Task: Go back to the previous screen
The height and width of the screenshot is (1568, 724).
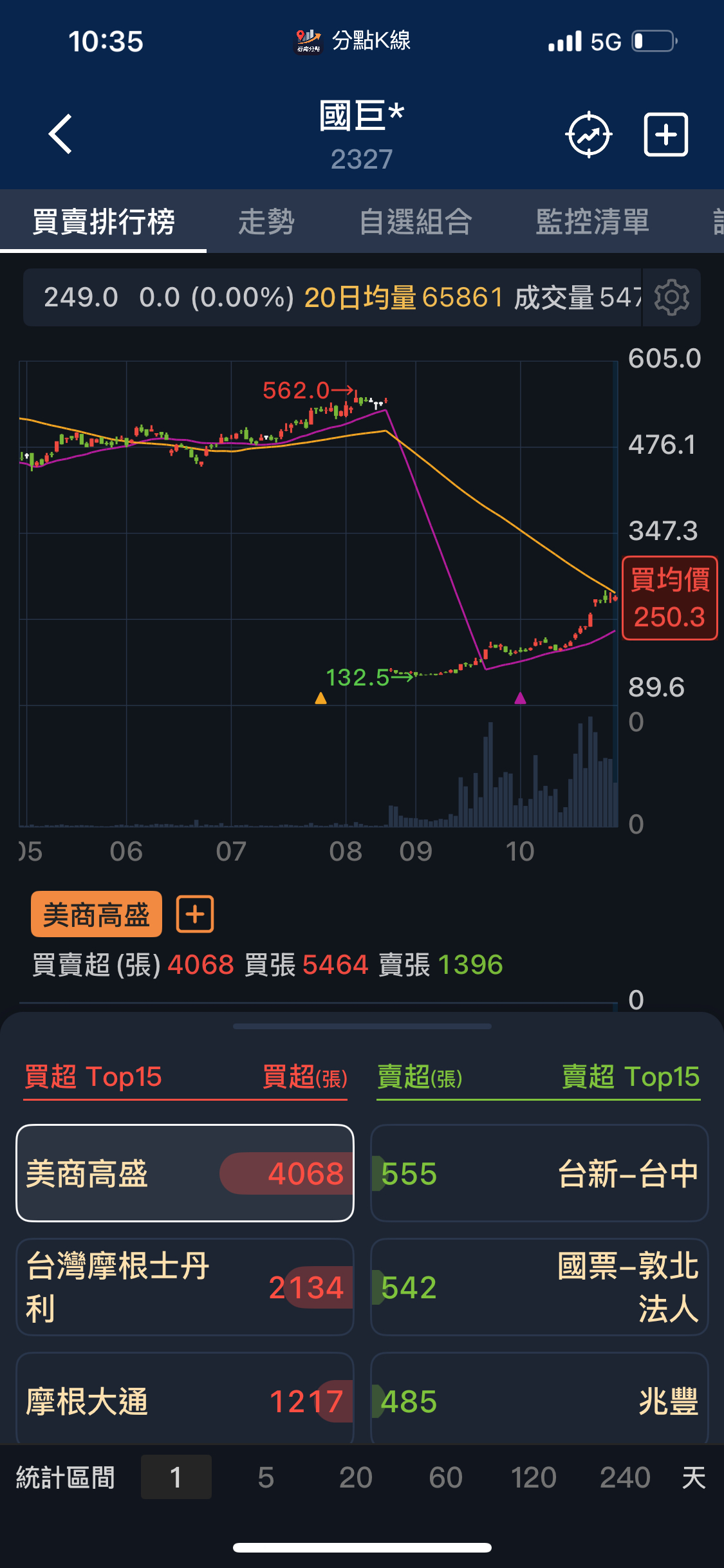Action: tap(60, 134)
